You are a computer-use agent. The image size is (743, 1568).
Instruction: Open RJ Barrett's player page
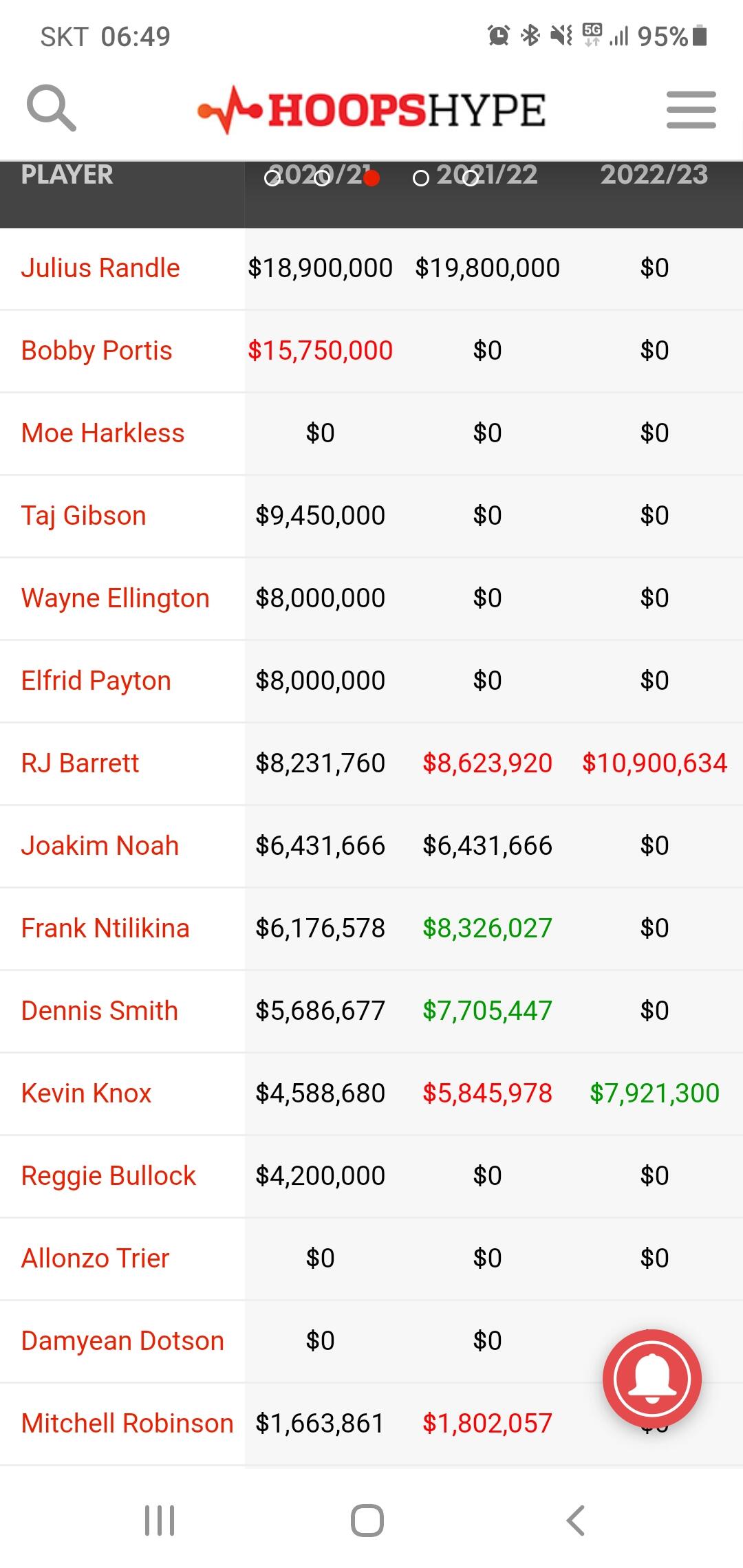tap(80, 763)
